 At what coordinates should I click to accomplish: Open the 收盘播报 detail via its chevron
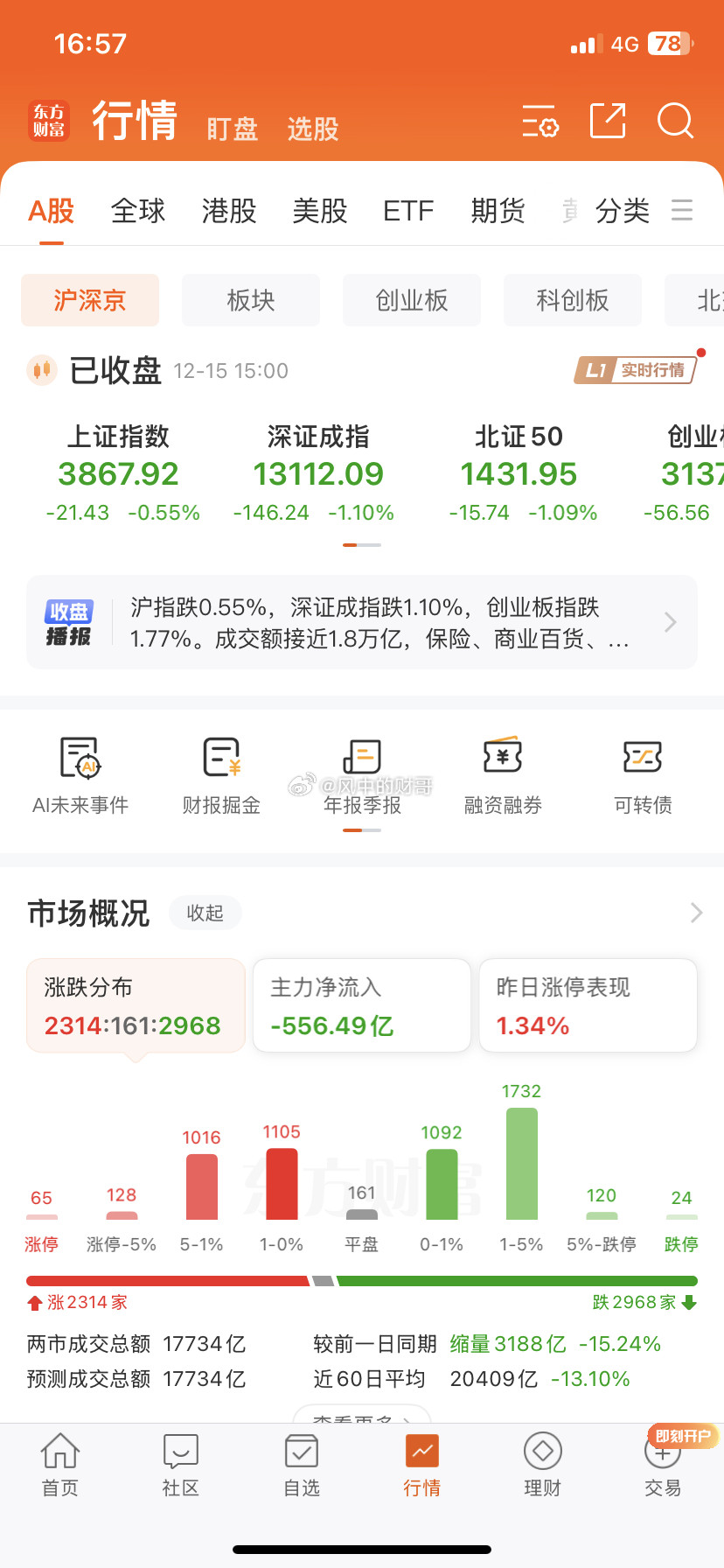pyautogui.click(x=669, y=622)
